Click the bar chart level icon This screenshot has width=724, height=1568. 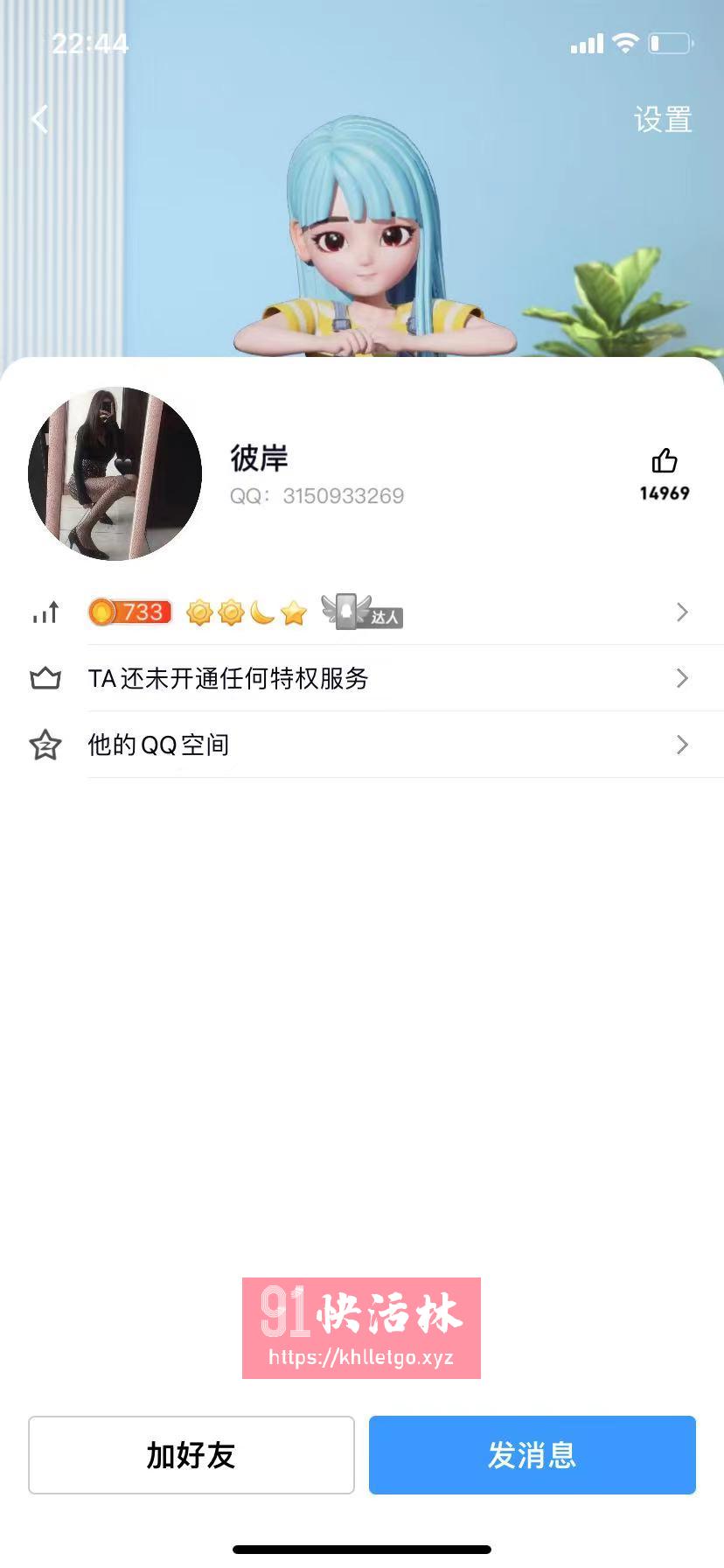tap(45, 612)
